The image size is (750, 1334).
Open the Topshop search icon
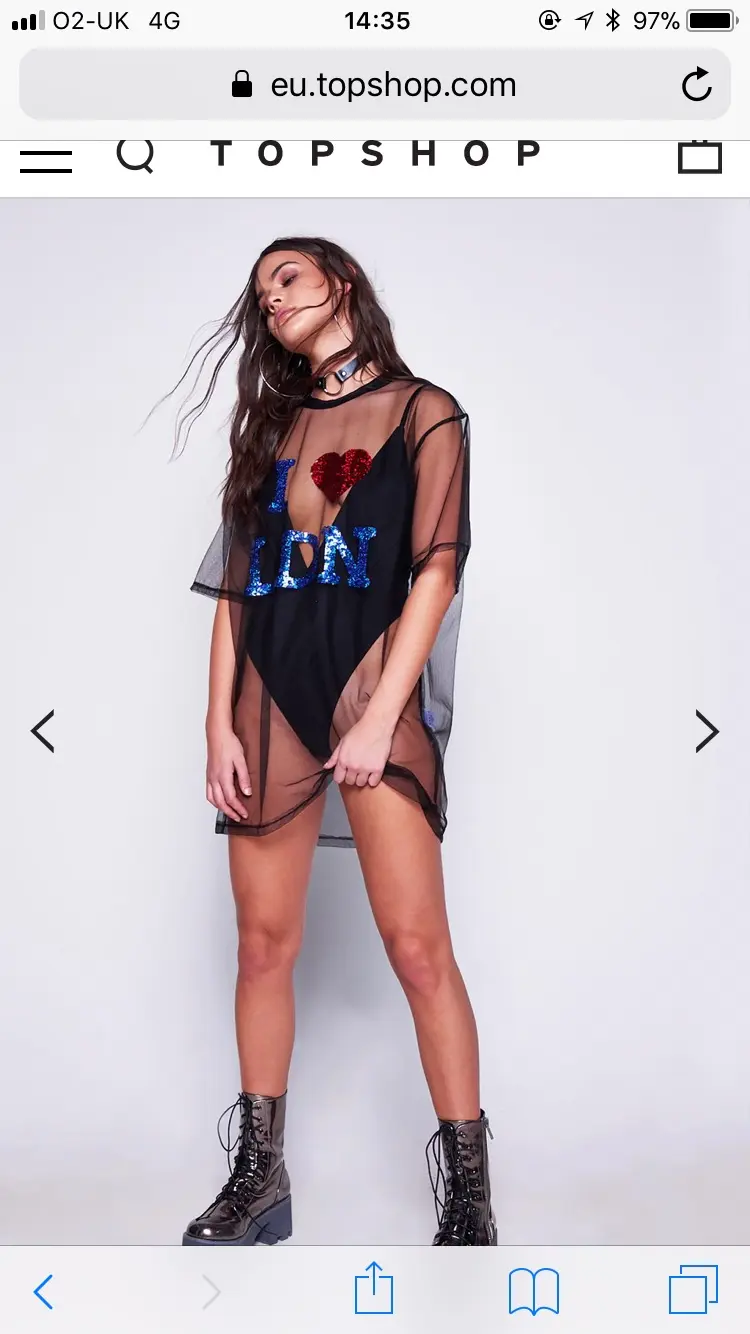[x=135, y=155]
